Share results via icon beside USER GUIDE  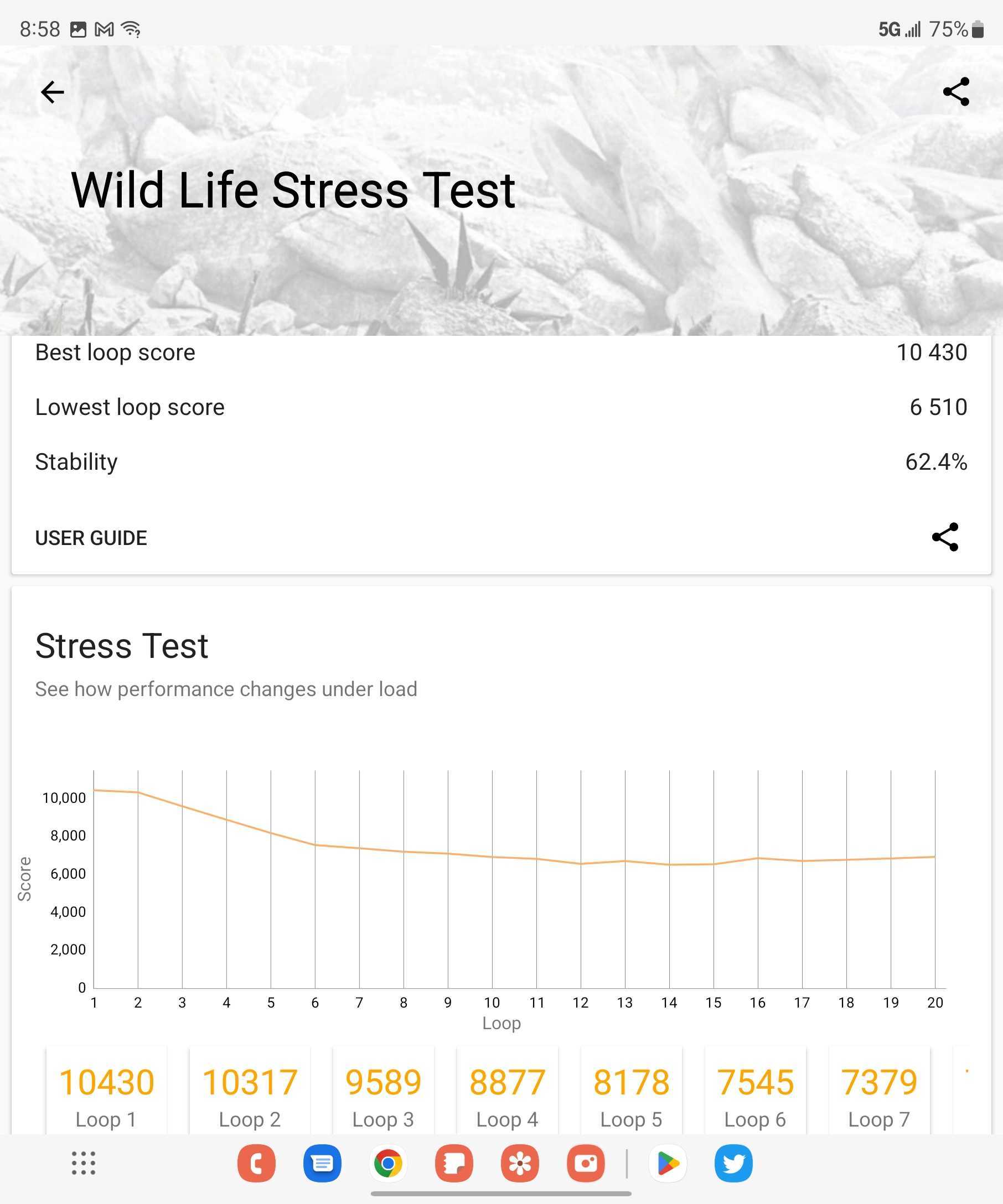pyautogui.click(x=944, y=537)
